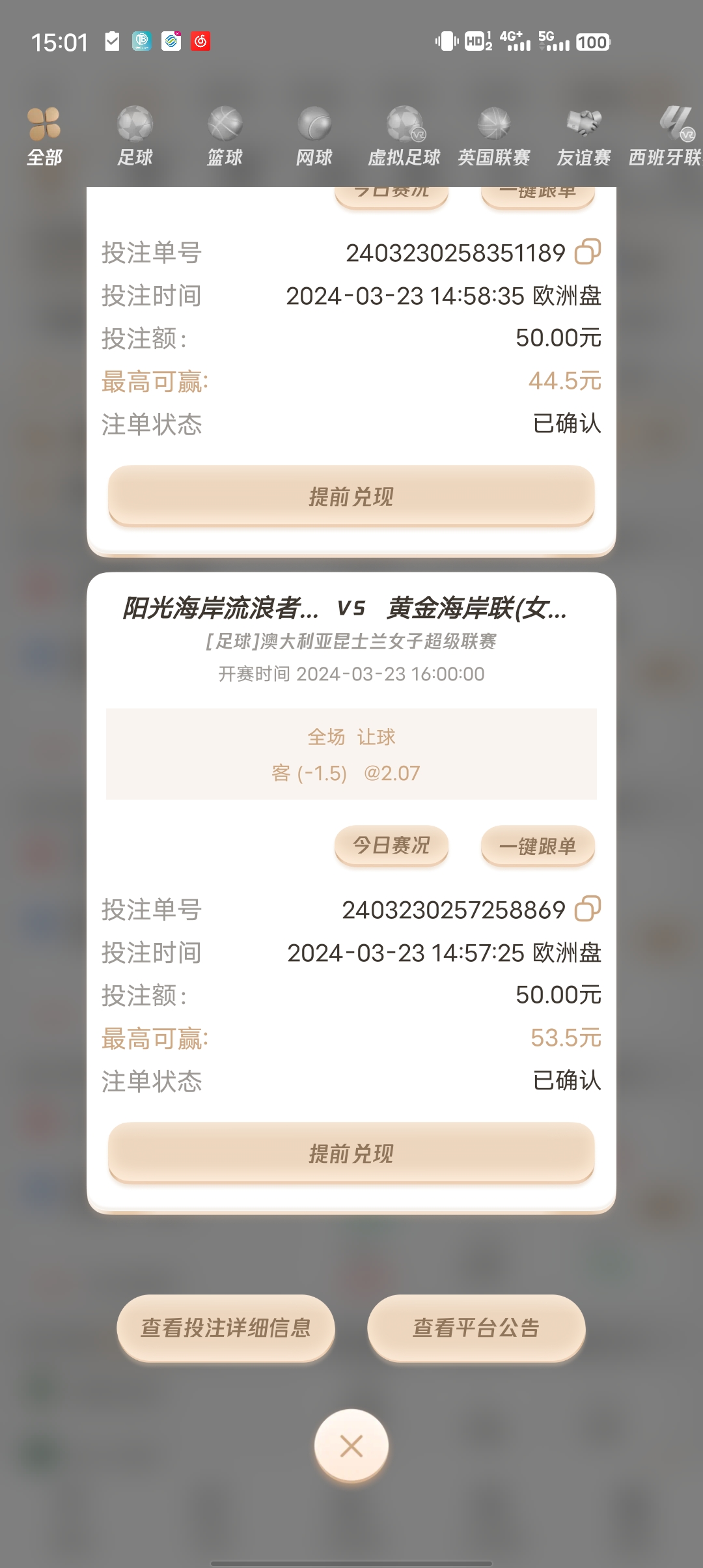
Task: Copy bet number 240323025835 1189
Action: point(587,252)
